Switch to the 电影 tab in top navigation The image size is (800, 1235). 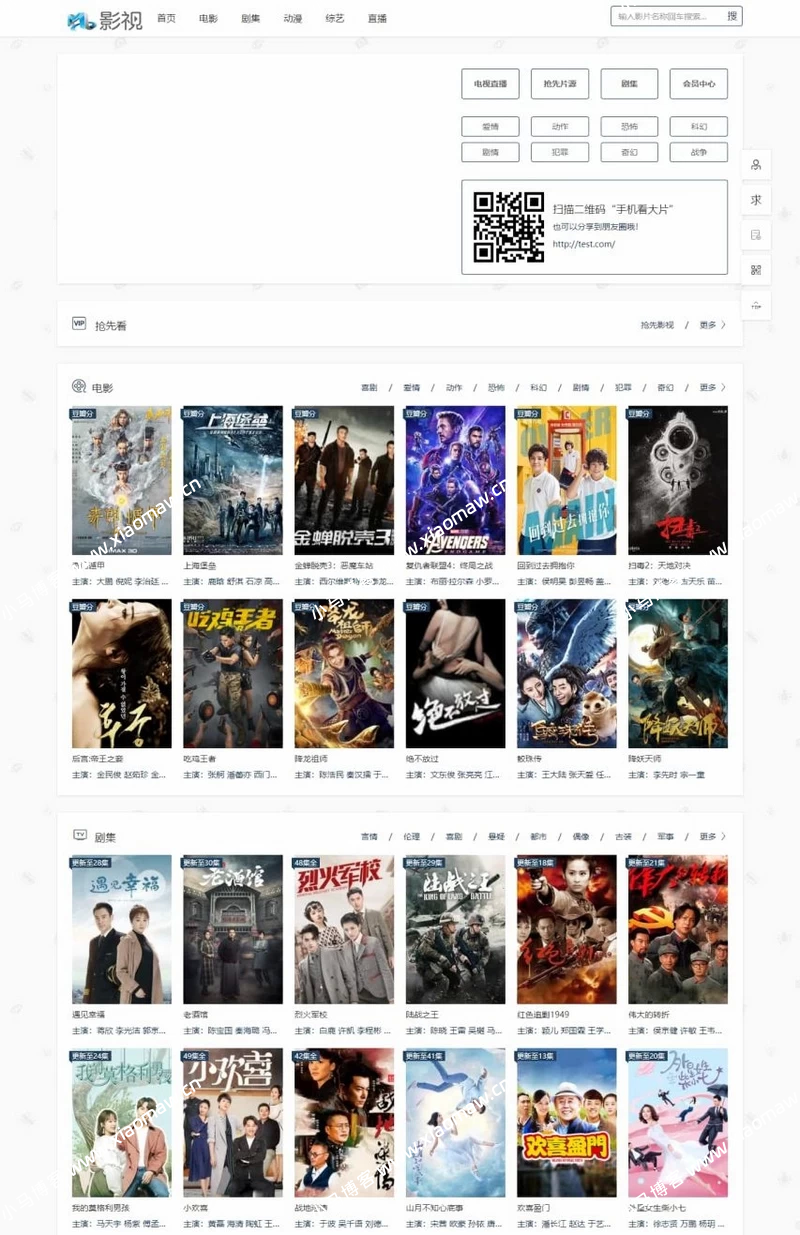tap(208, 18)
